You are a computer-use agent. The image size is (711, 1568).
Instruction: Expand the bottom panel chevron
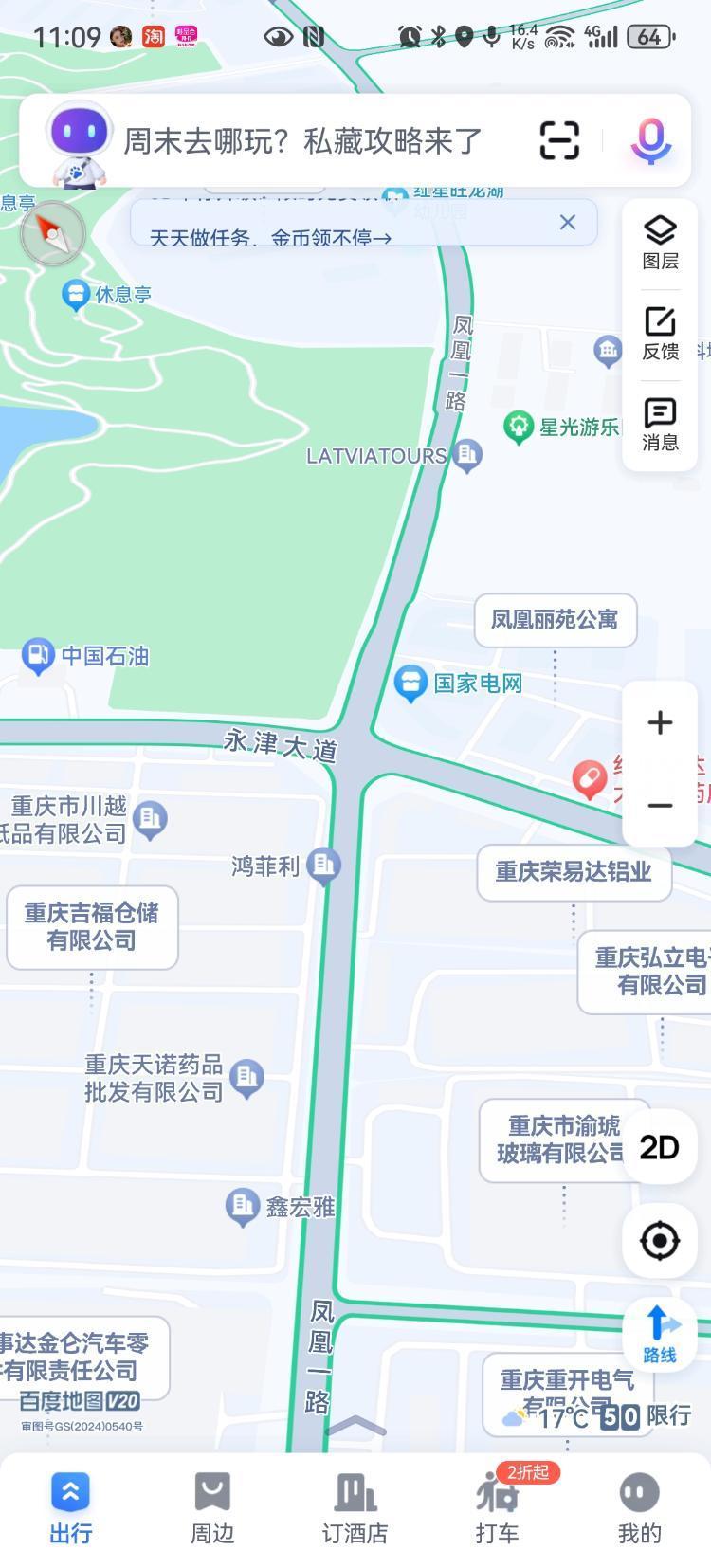pyautogui.click(x=355, y=1425)
